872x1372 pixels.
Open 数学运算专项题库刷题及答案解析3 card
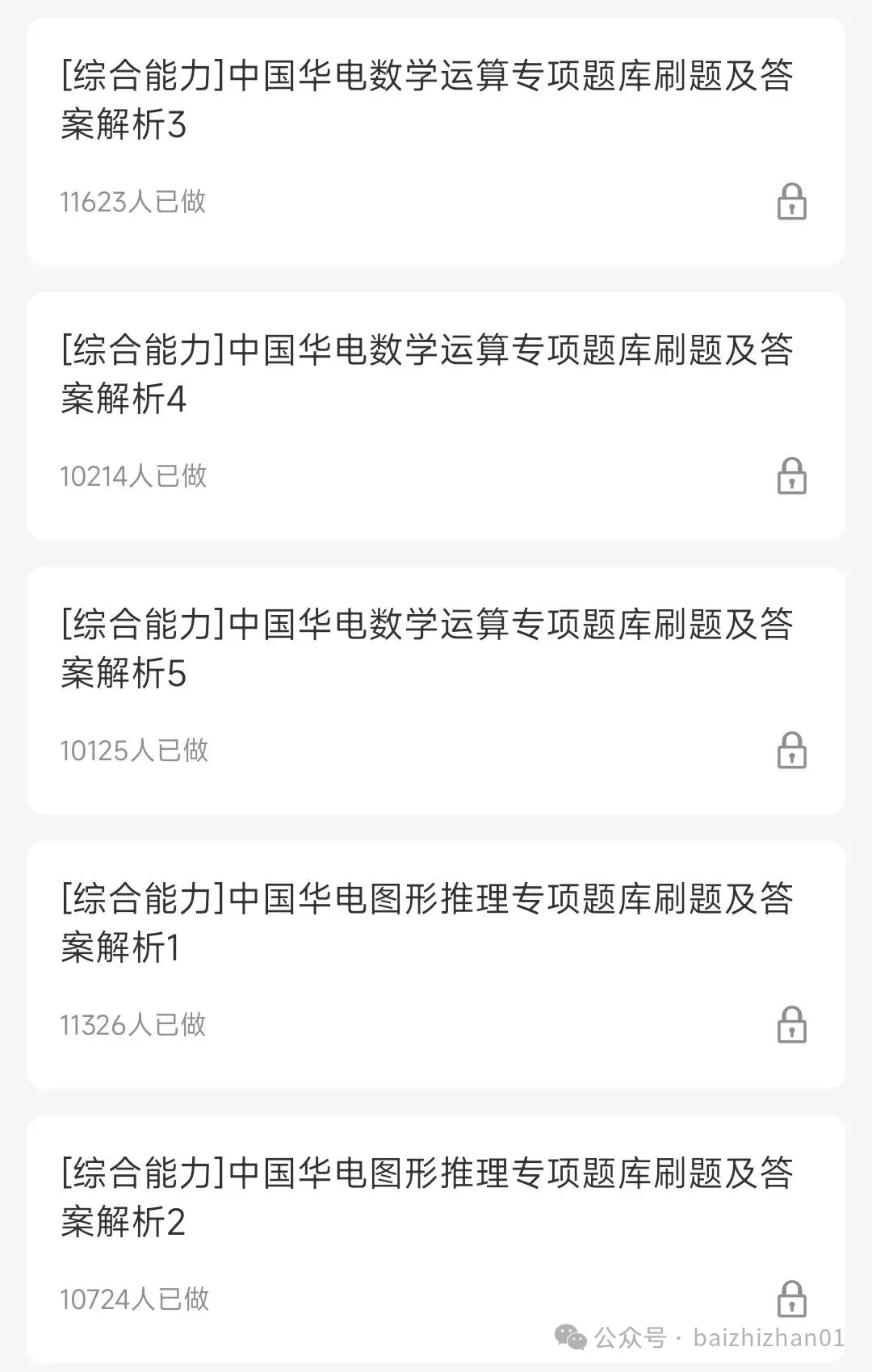(x=428, y=100)
